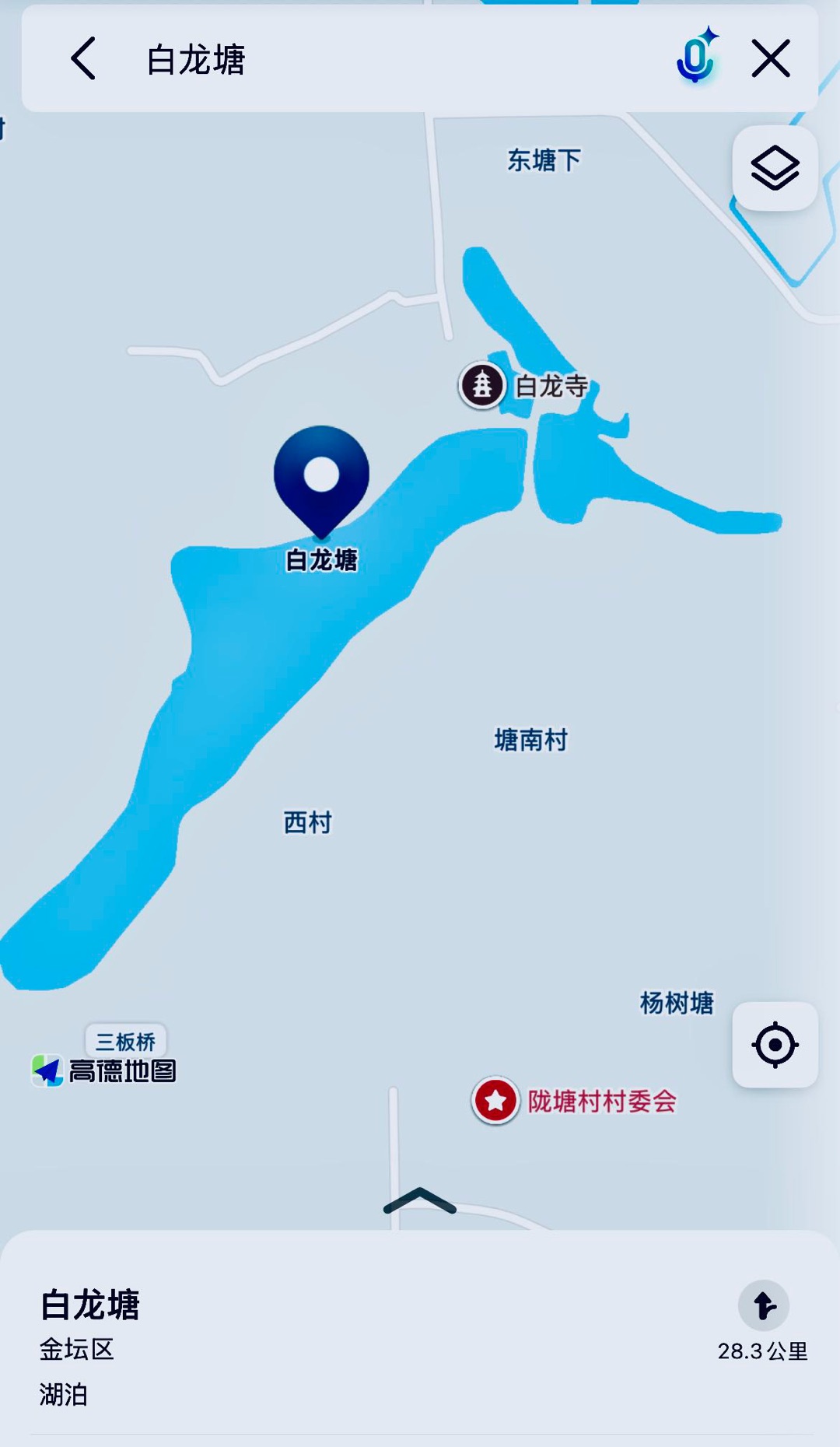This screenshot has height=1447, width=840.
Task: Expand the place details panel
Action: pos(419,1201)
